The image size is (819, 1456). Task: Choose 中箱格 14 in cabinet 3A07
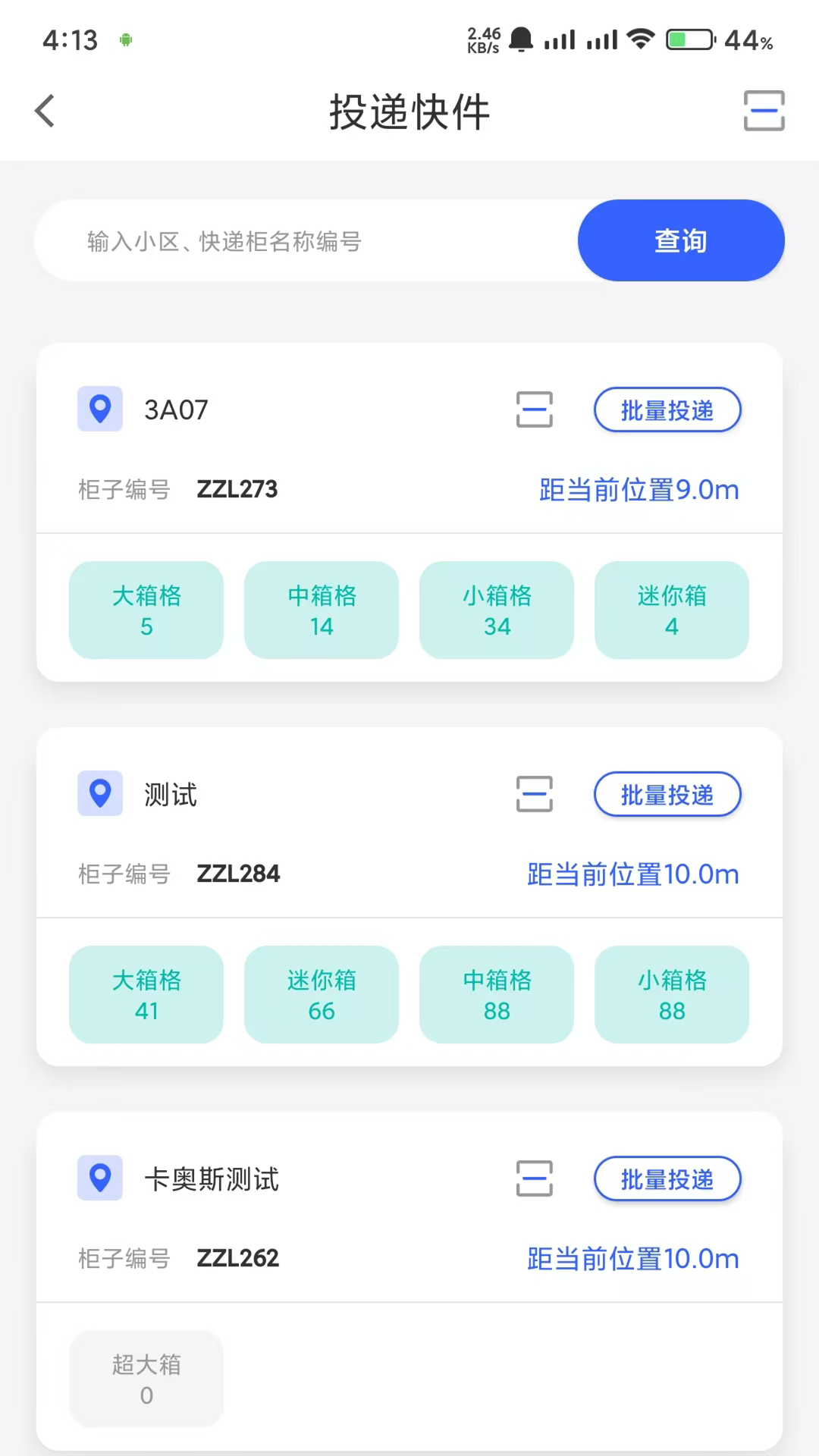[x=322, y=610]
